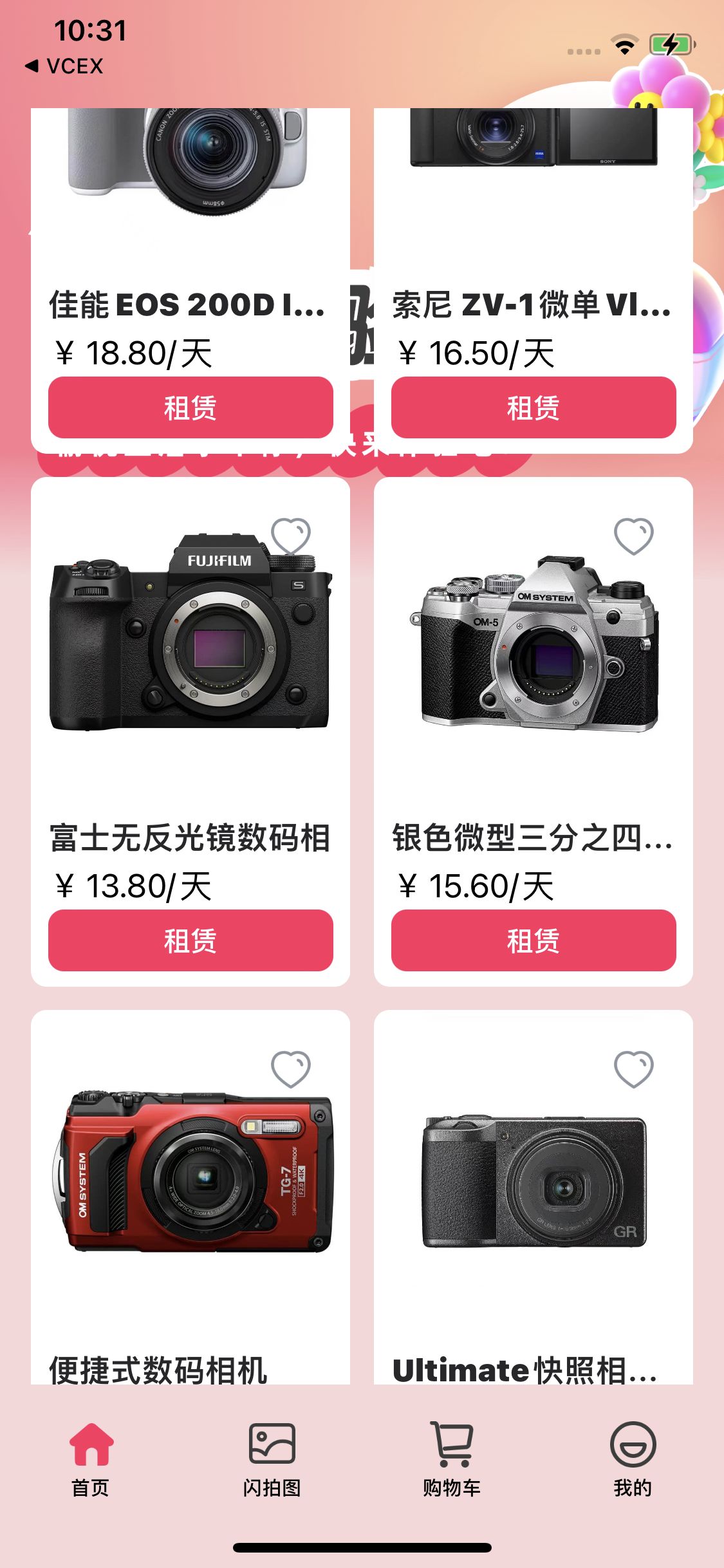Favorite the Fujifilm camera with heart icon

click(x=291, y=536)
